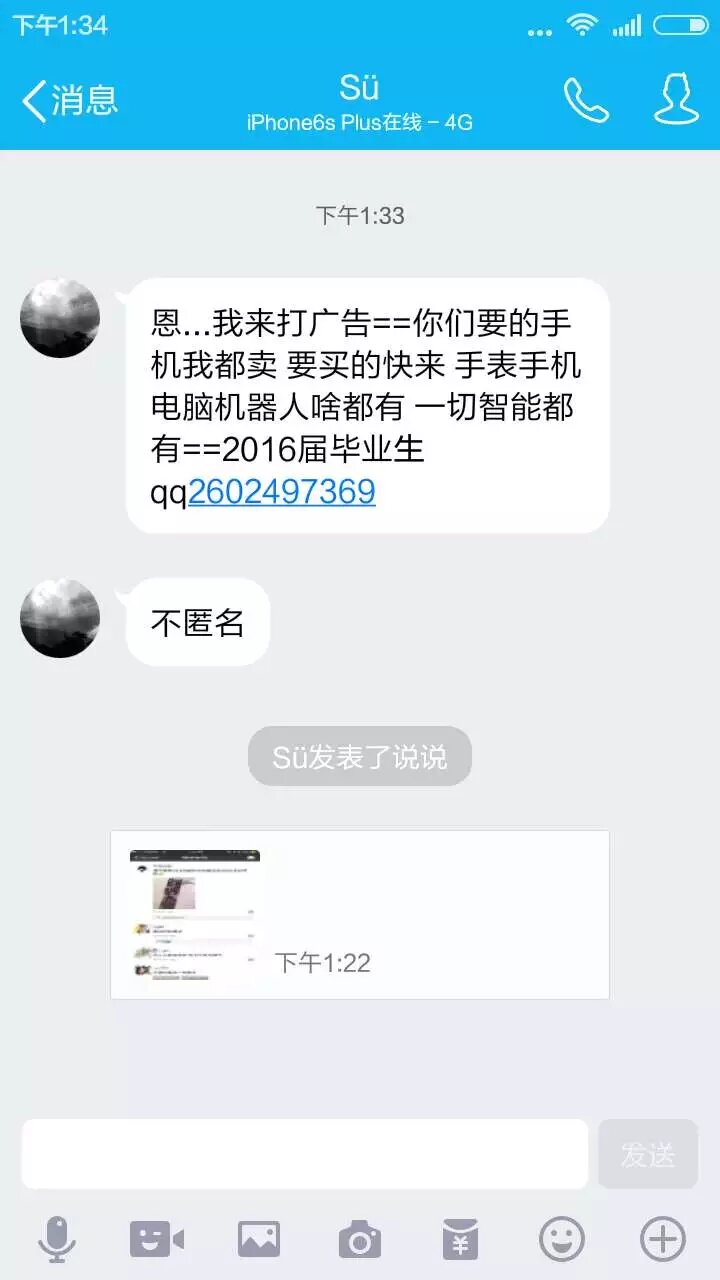Start a voice call with Sü
The height and width of the screenshot is (1280, 720).
(586, 100)
